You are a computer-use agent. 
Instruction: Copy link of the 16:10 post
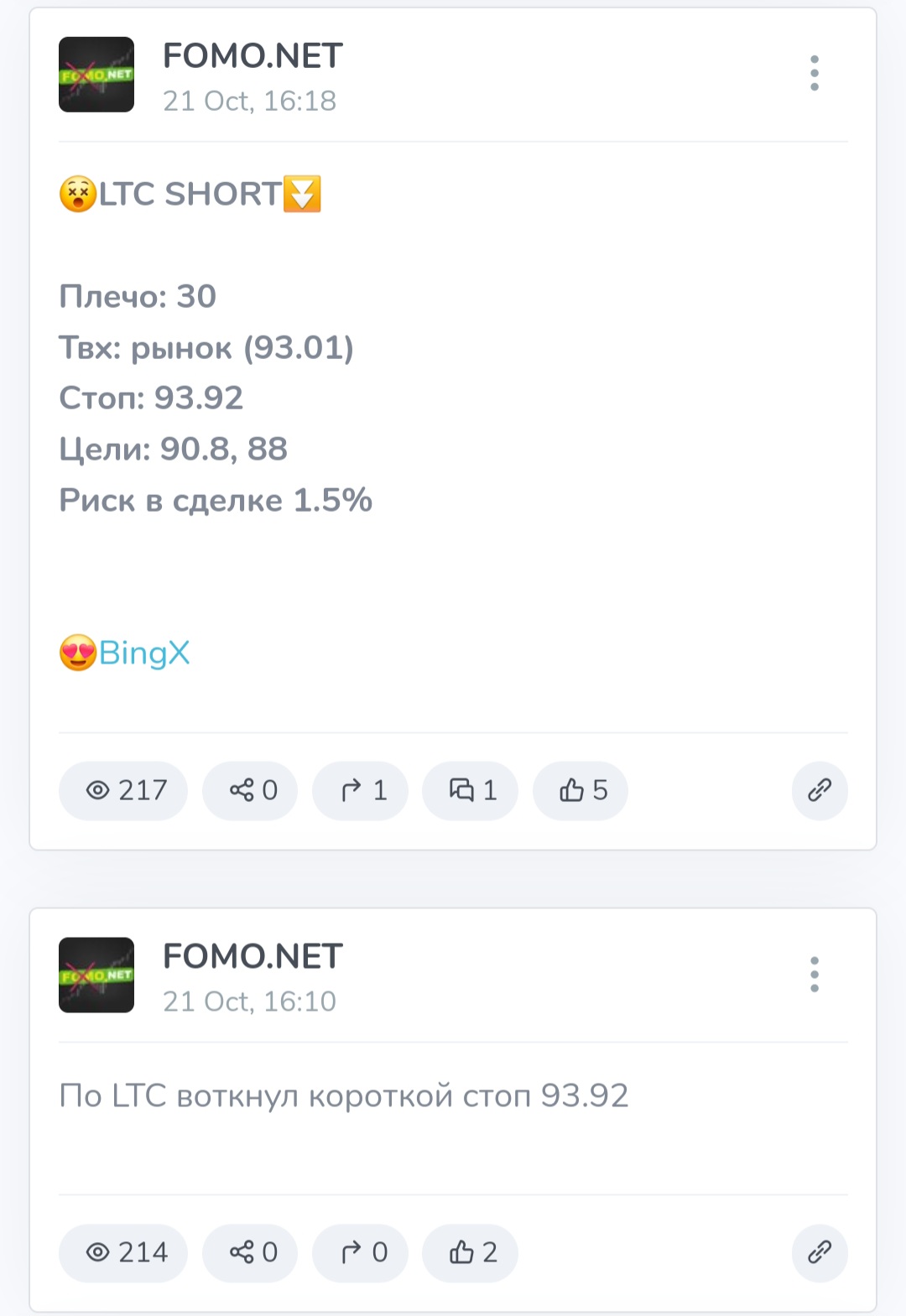(x=820, y=1252)
